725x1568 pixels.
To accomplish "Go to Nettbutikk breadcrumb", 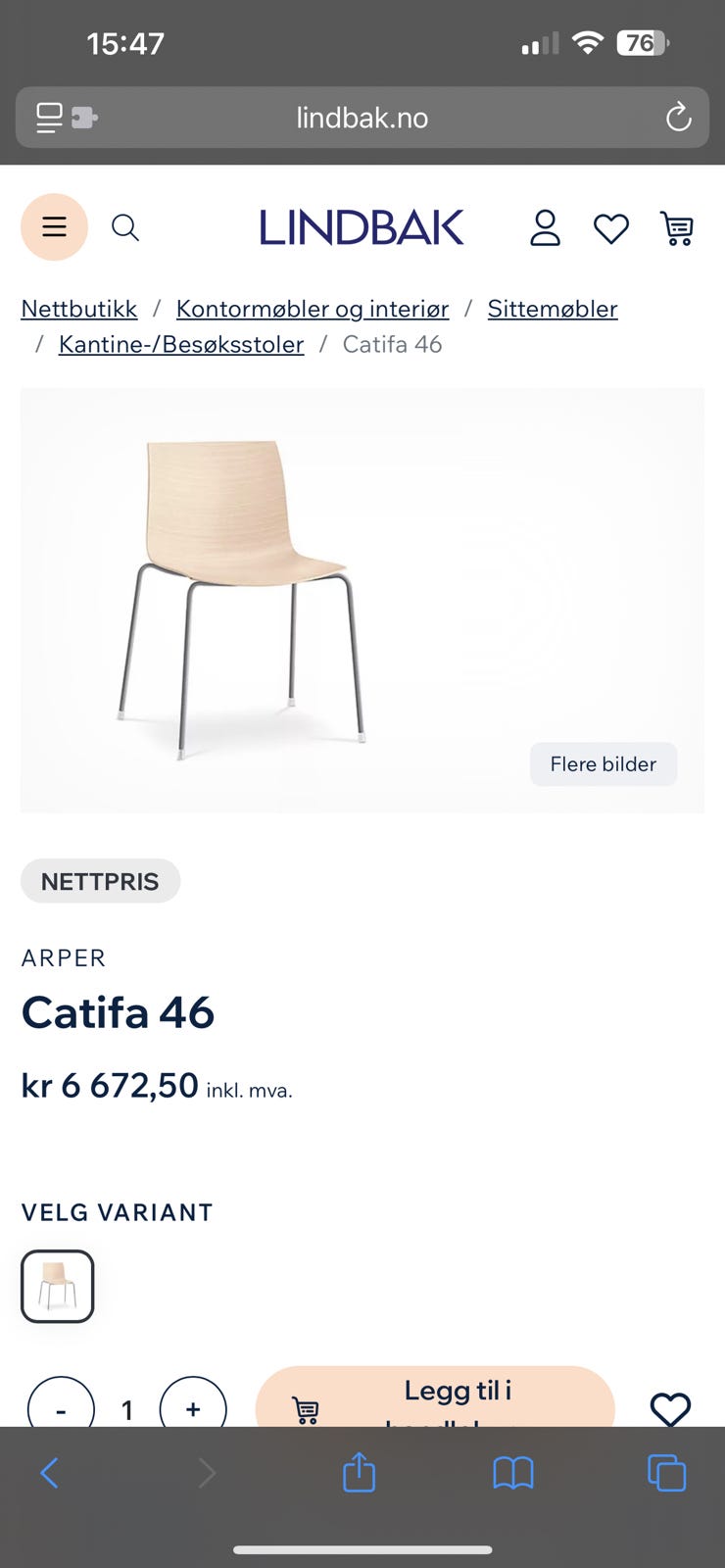I will 78,308.
